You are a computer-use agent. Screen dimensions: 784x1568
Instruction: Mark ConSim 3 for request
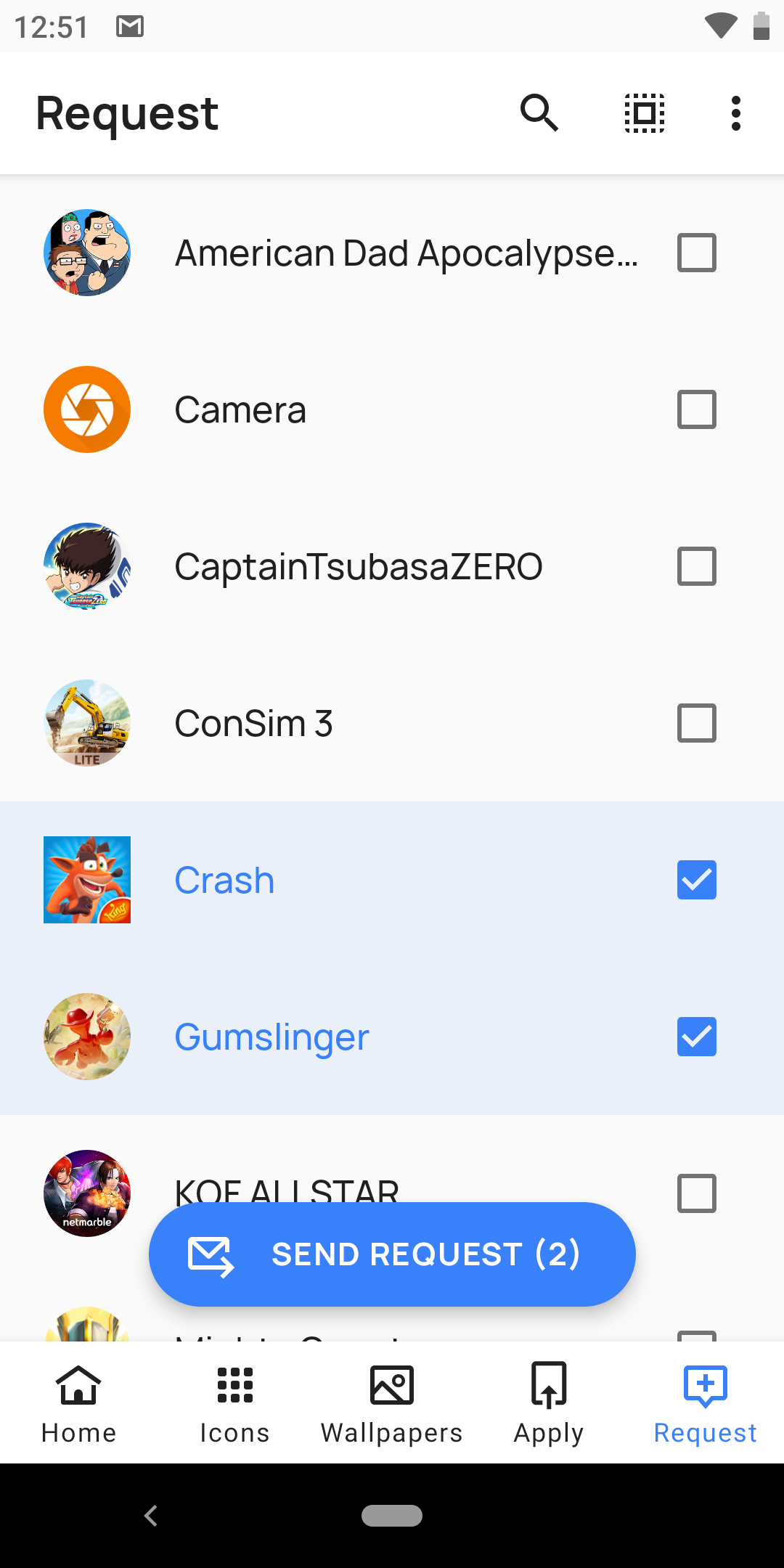click(x=697, y=723)
